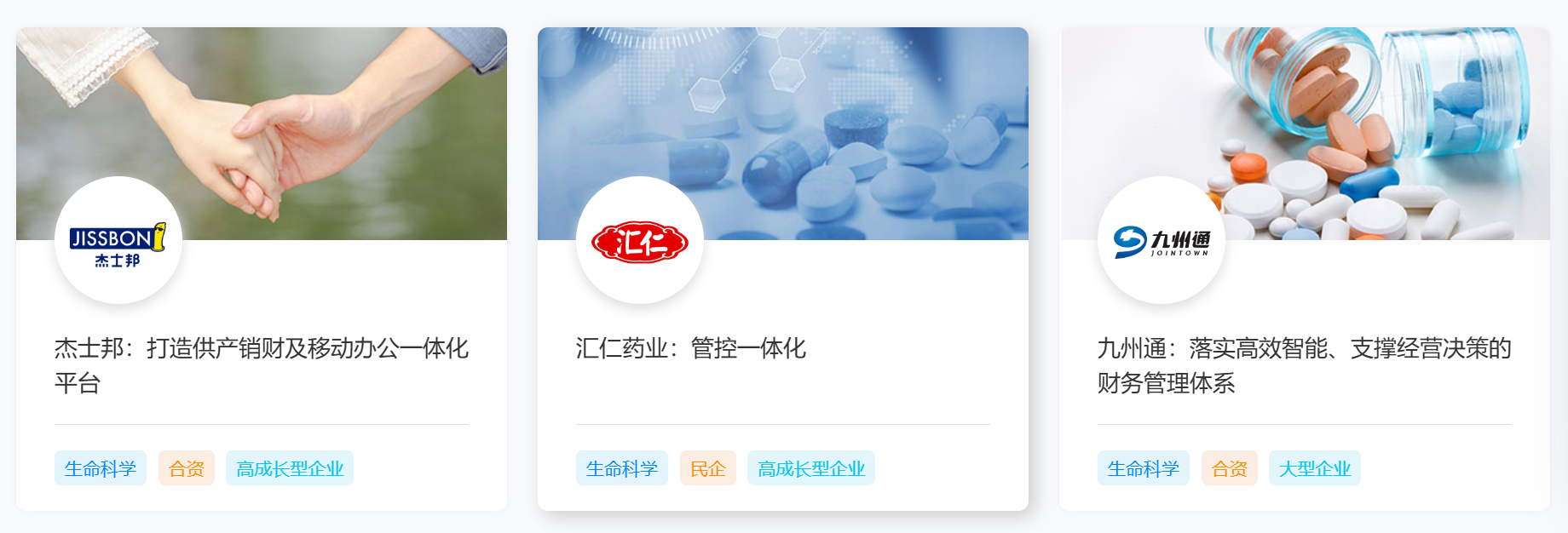This screenshot has width=1568, height=533.
Task: Open the 杰士邦 case study card
Action: coord(261,364)
